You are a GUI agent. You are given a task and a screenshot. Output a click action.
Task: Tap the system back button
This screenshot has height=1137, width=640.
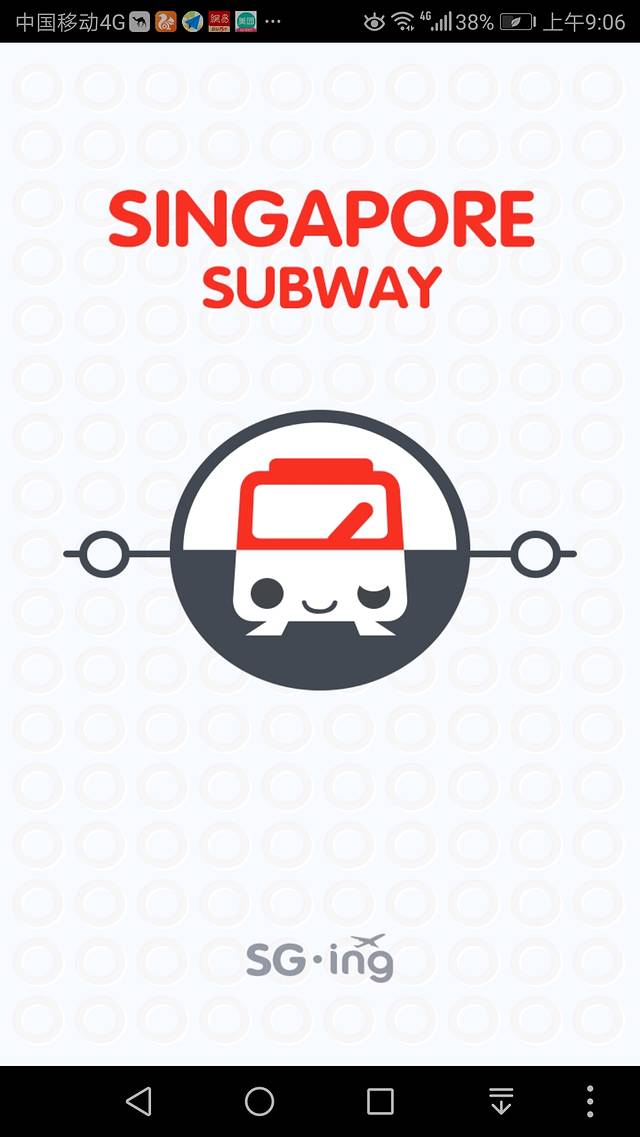point(139,1101)
